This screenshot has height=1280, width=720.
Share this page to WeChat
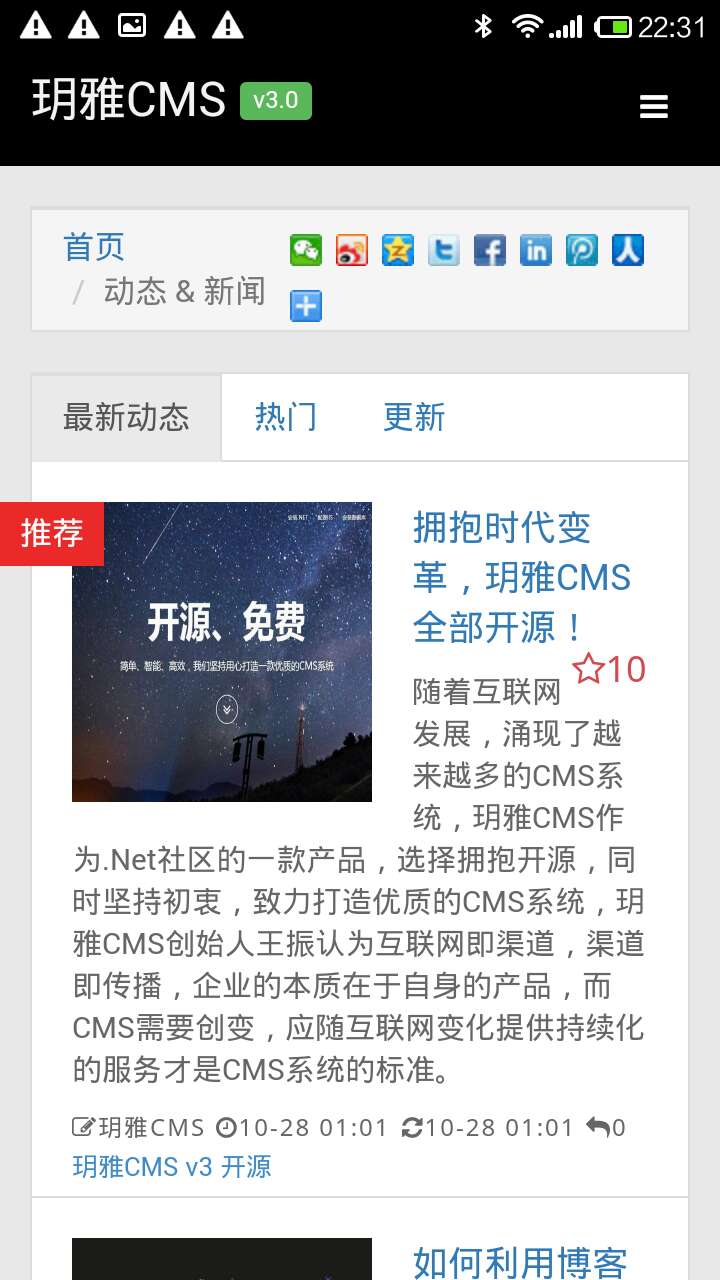click(306, 250)
